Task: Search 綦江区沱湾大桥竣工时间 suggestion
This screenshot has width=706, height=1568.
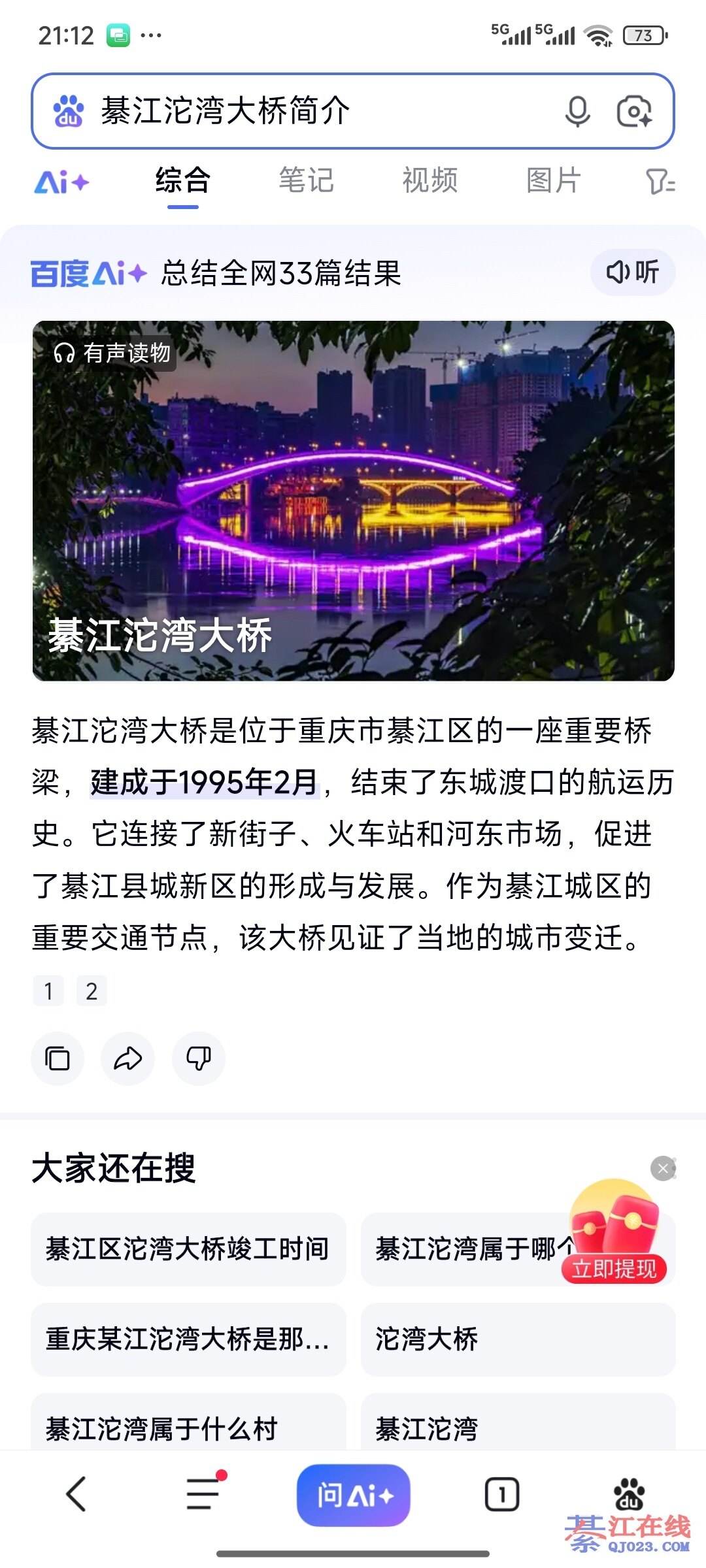Action: [188, 1249]
